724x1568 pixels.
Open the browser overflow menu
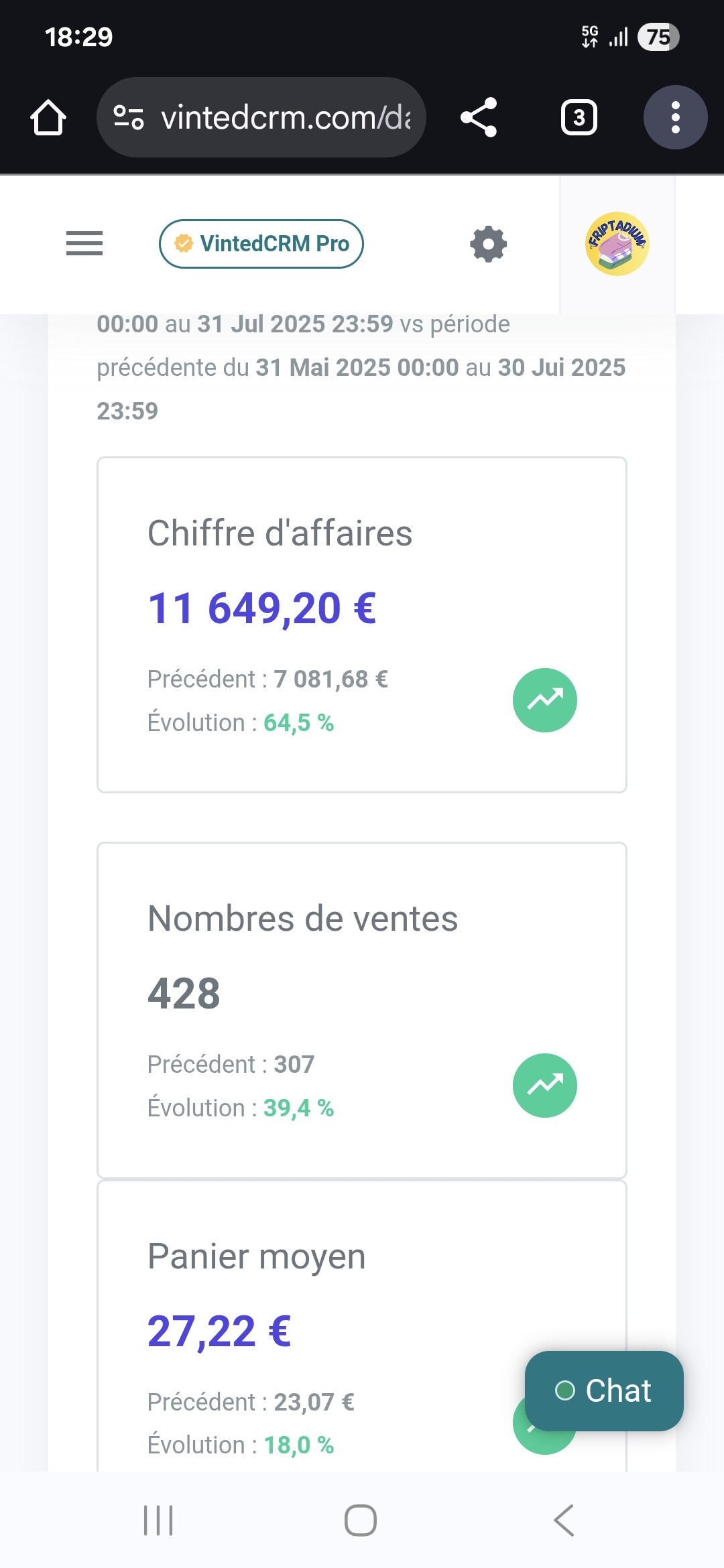pyautogui.click(x=675, y=118)
